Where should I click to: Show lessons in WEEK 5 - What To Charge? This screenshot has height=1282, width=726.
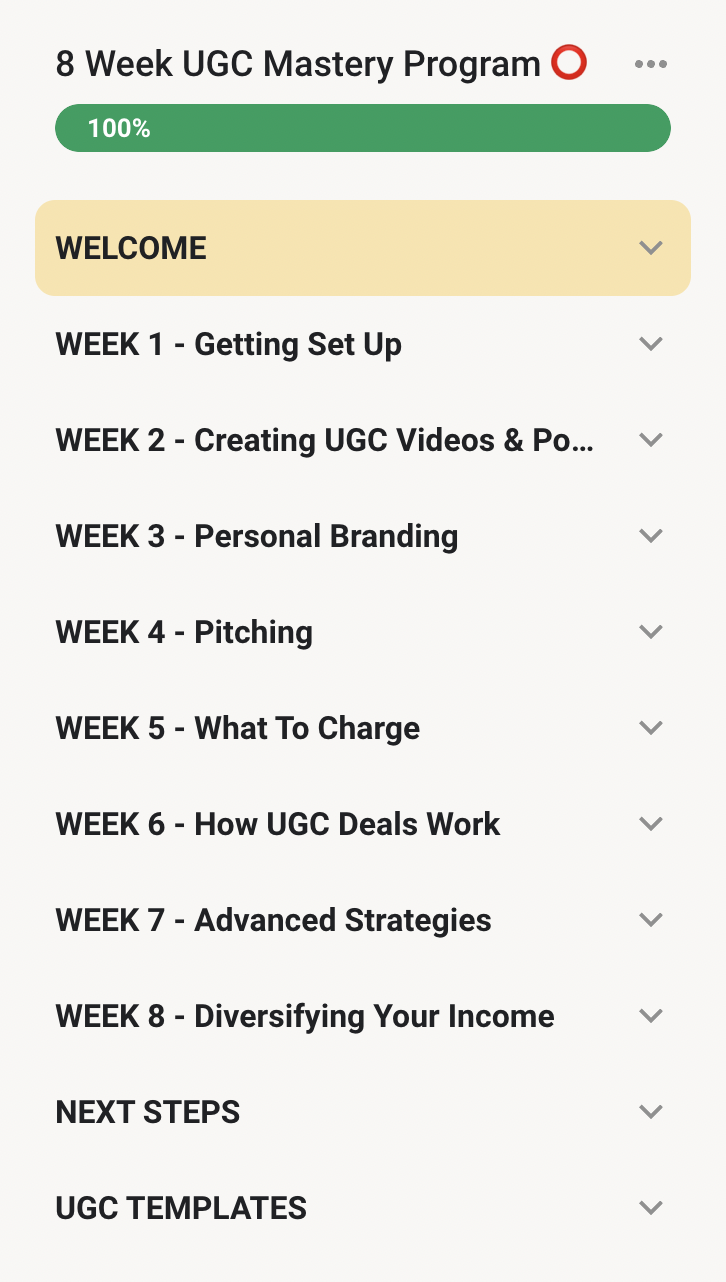point(363,728)
